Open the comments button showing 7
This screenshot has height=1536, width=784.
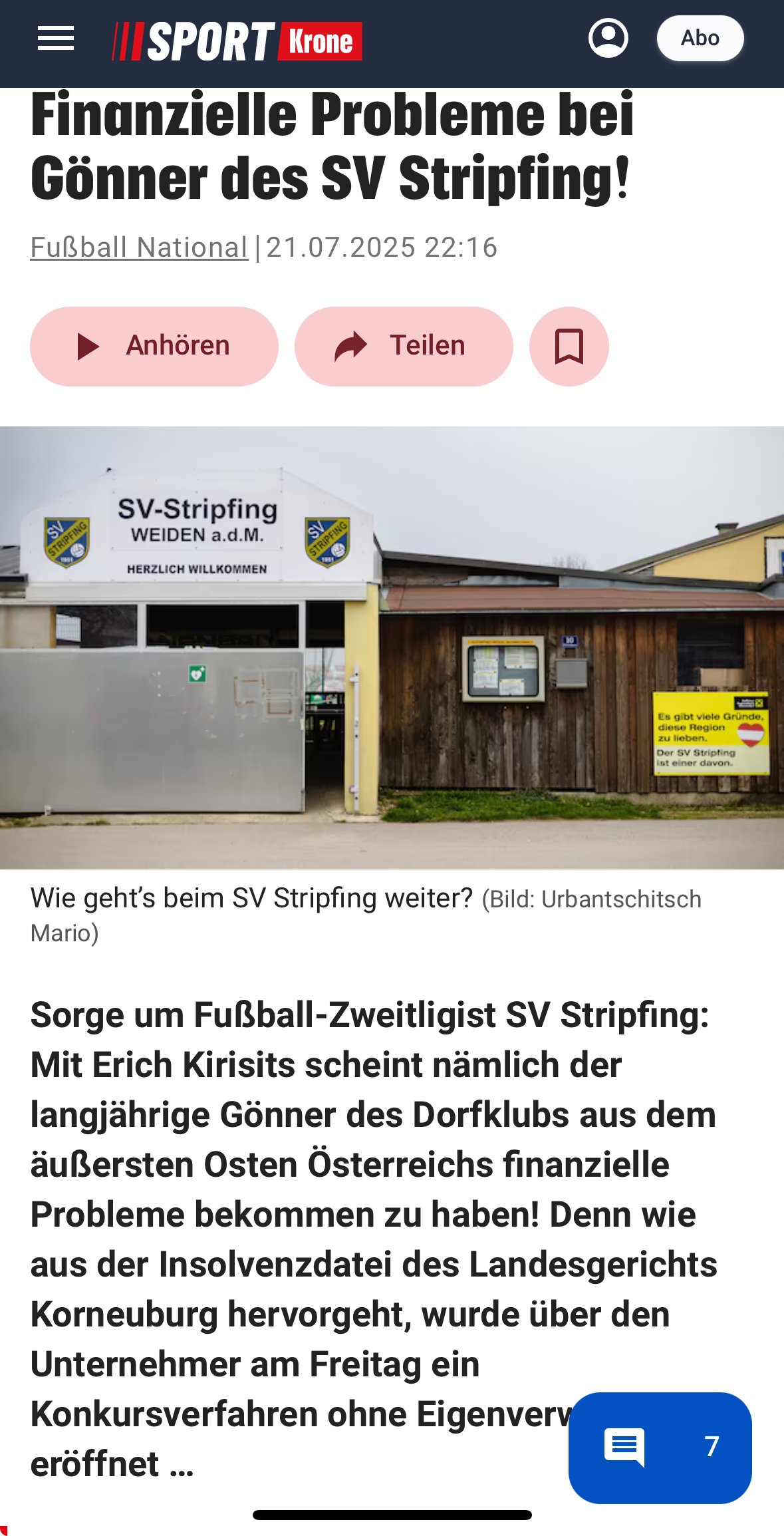pyautogui.click(x=660, y=1447)
